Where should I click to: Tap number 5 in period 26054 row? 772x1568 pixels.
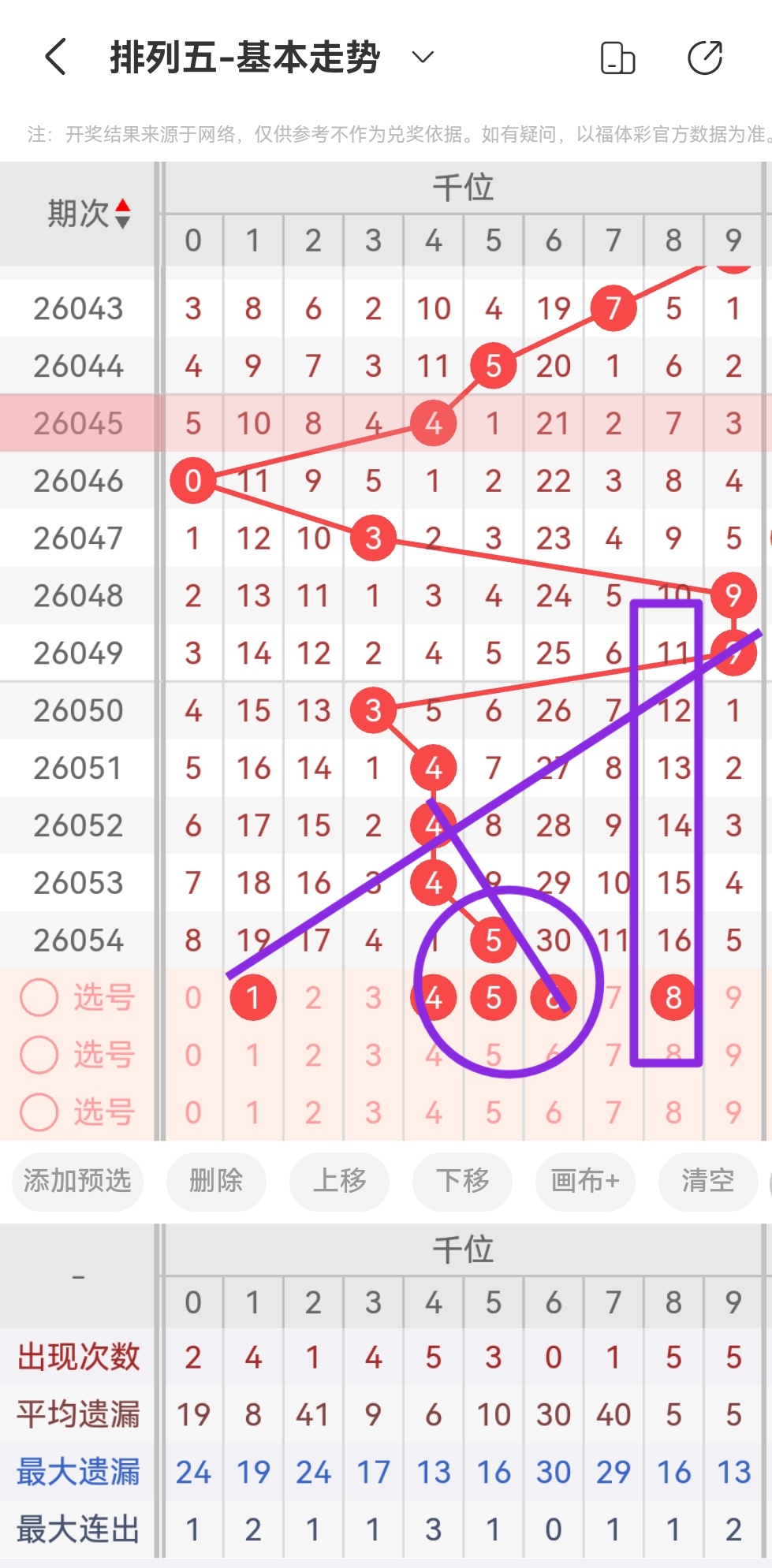click(492, 940)
